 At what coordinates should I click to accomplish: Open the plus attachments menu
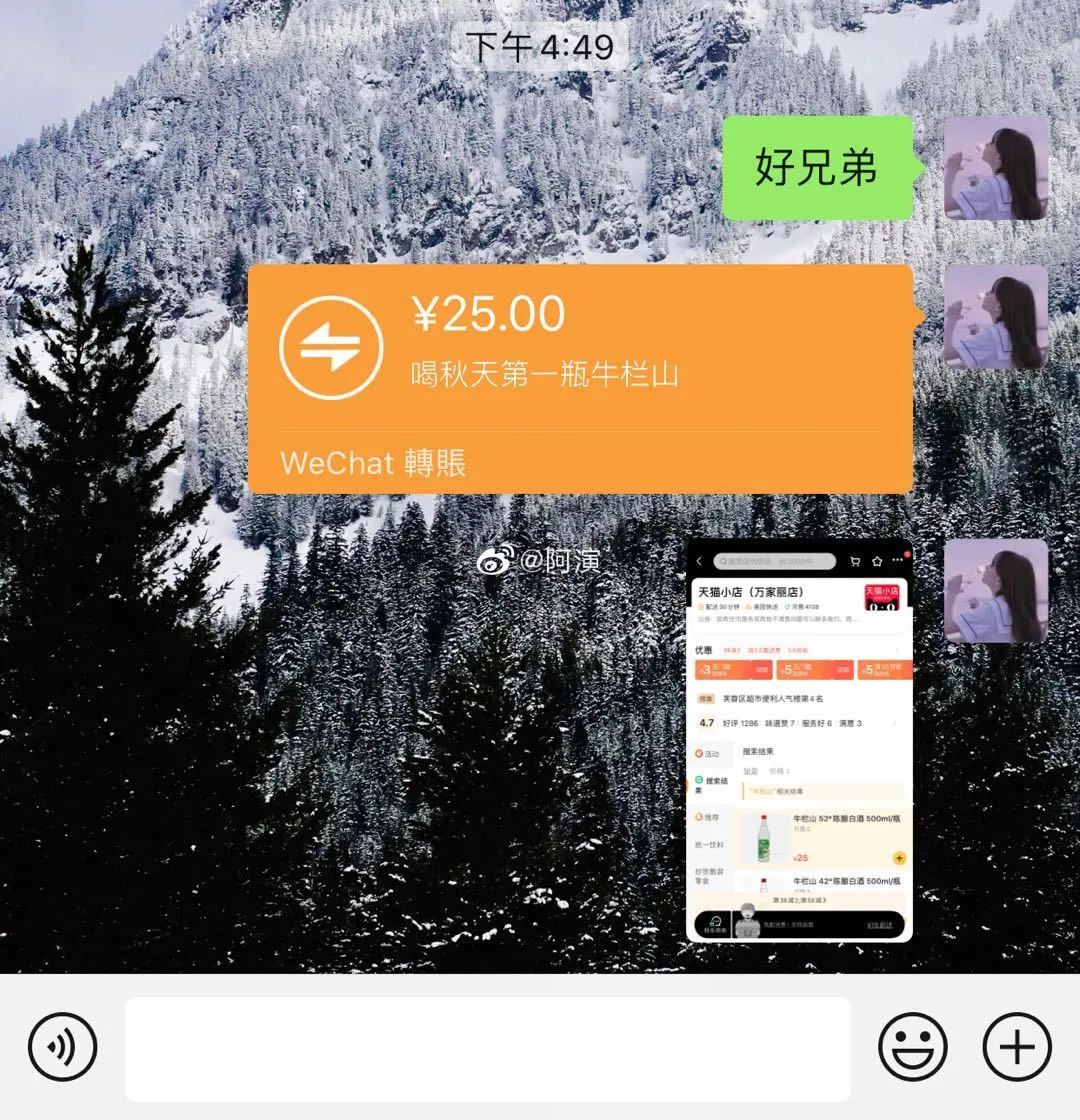pyautogui.click(x=1016, y=1047)
